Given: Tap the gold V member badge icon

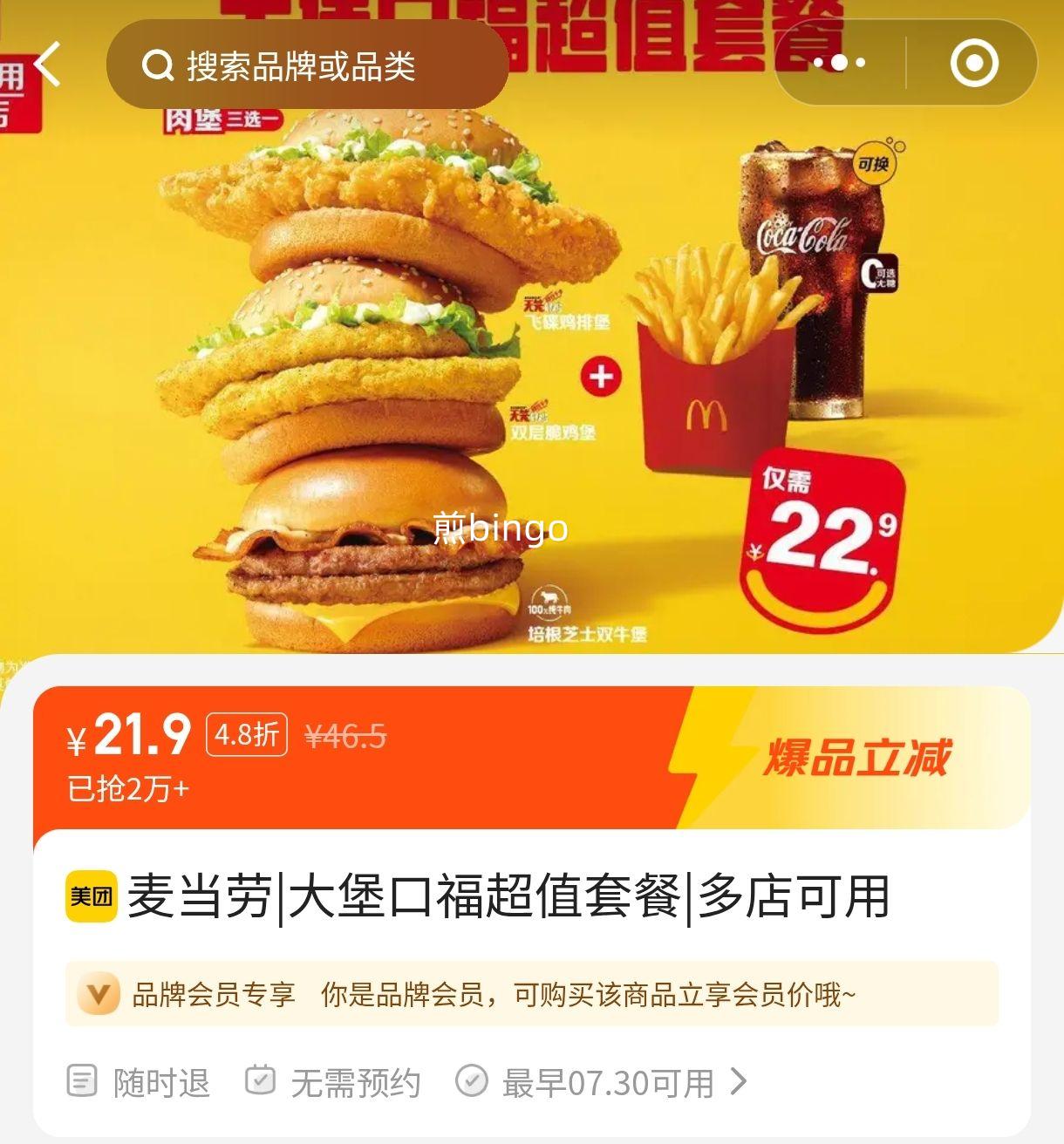Looking at the screenshot, I should click(x=99, y=994).
